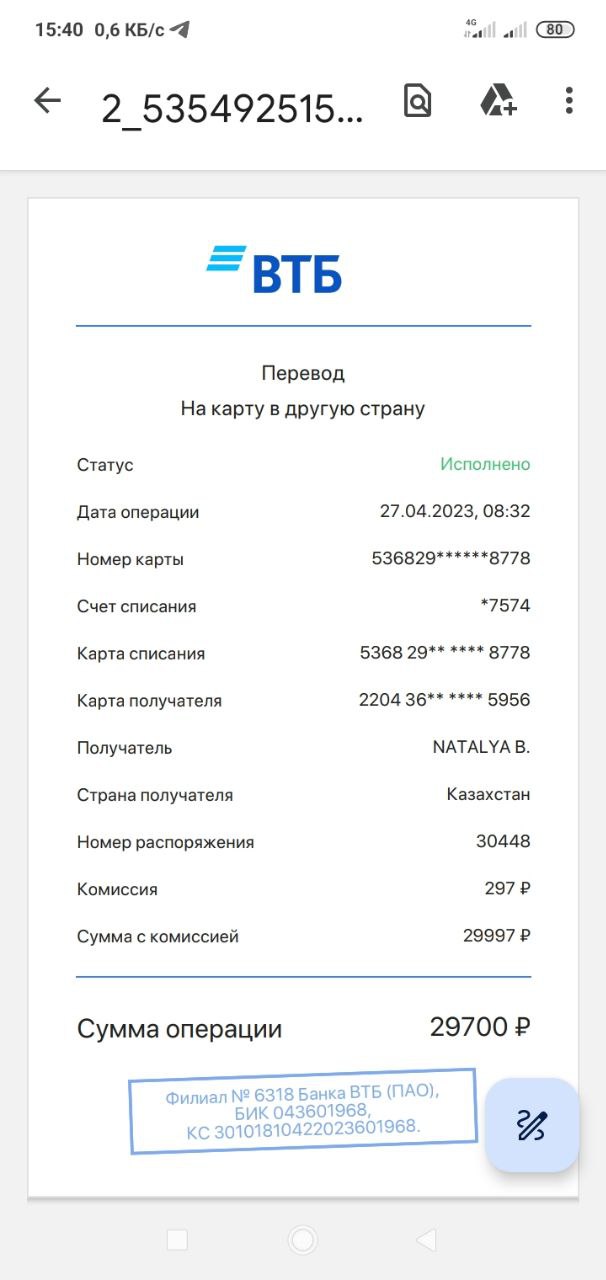Open recent apps from the navigation bar
Screen dimensions: 606x1280
coord(177,1240)
